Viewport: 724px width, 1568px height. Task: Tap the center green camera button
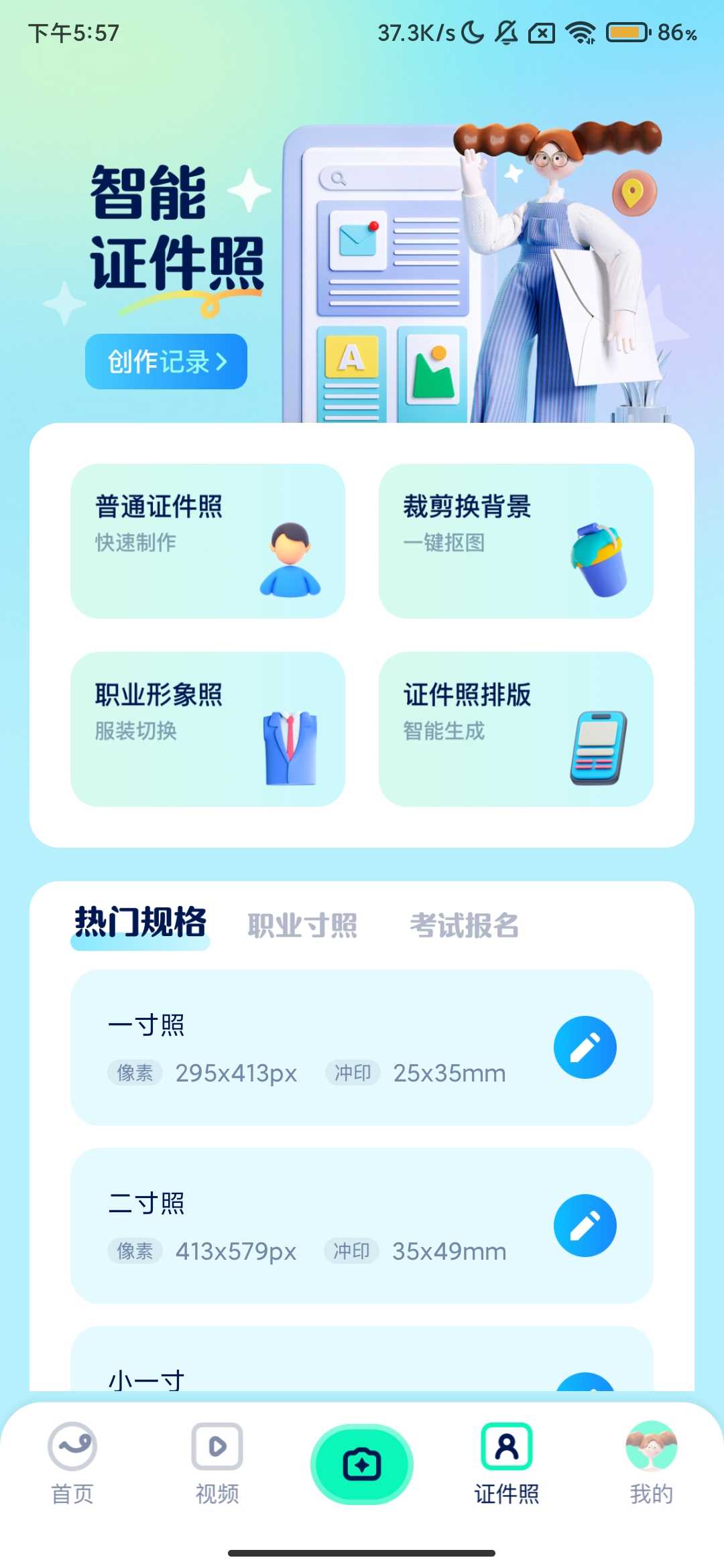[362, 1464]
